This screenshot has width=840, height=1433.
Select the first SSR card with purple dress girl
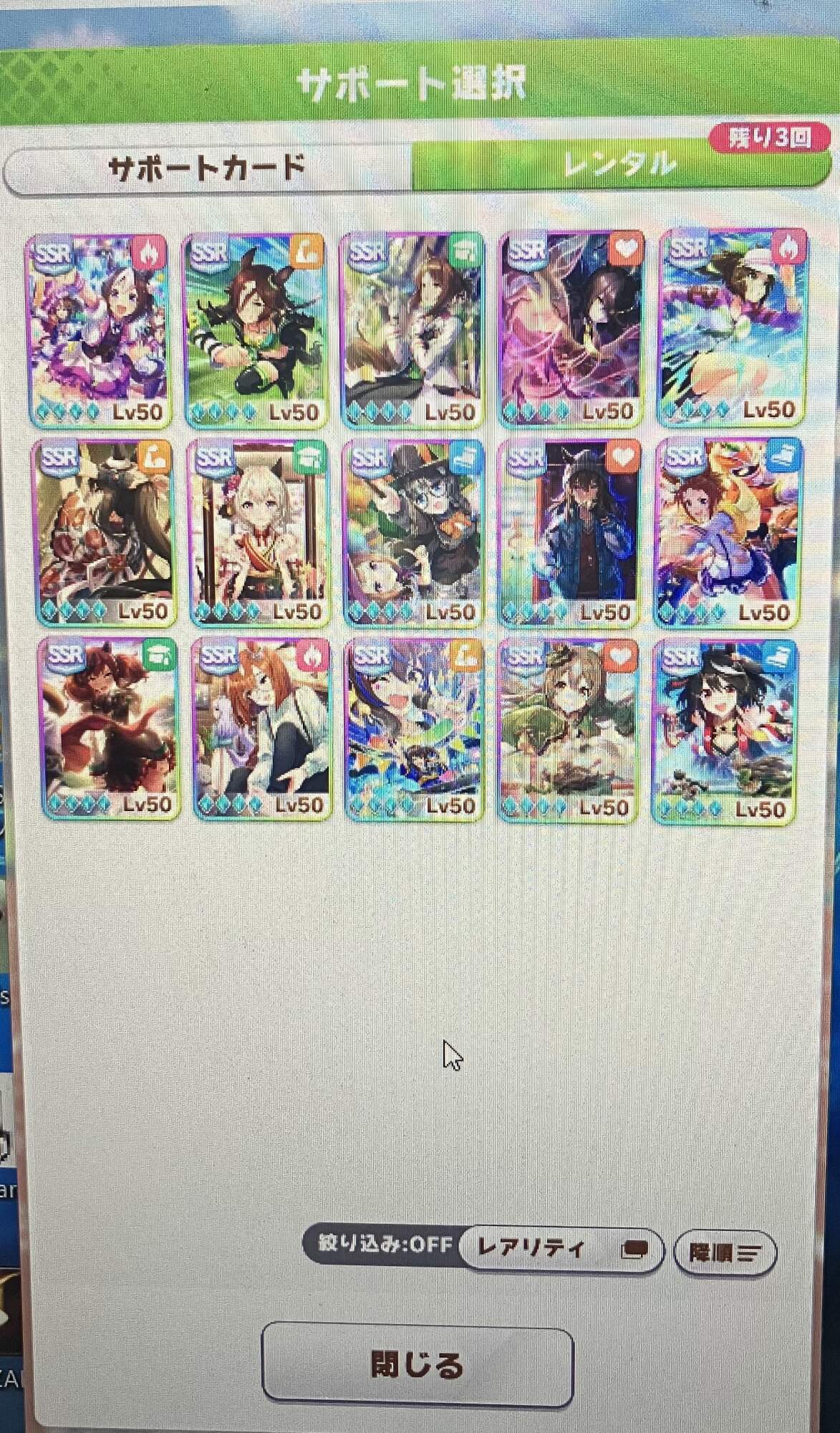click(98, 331)
